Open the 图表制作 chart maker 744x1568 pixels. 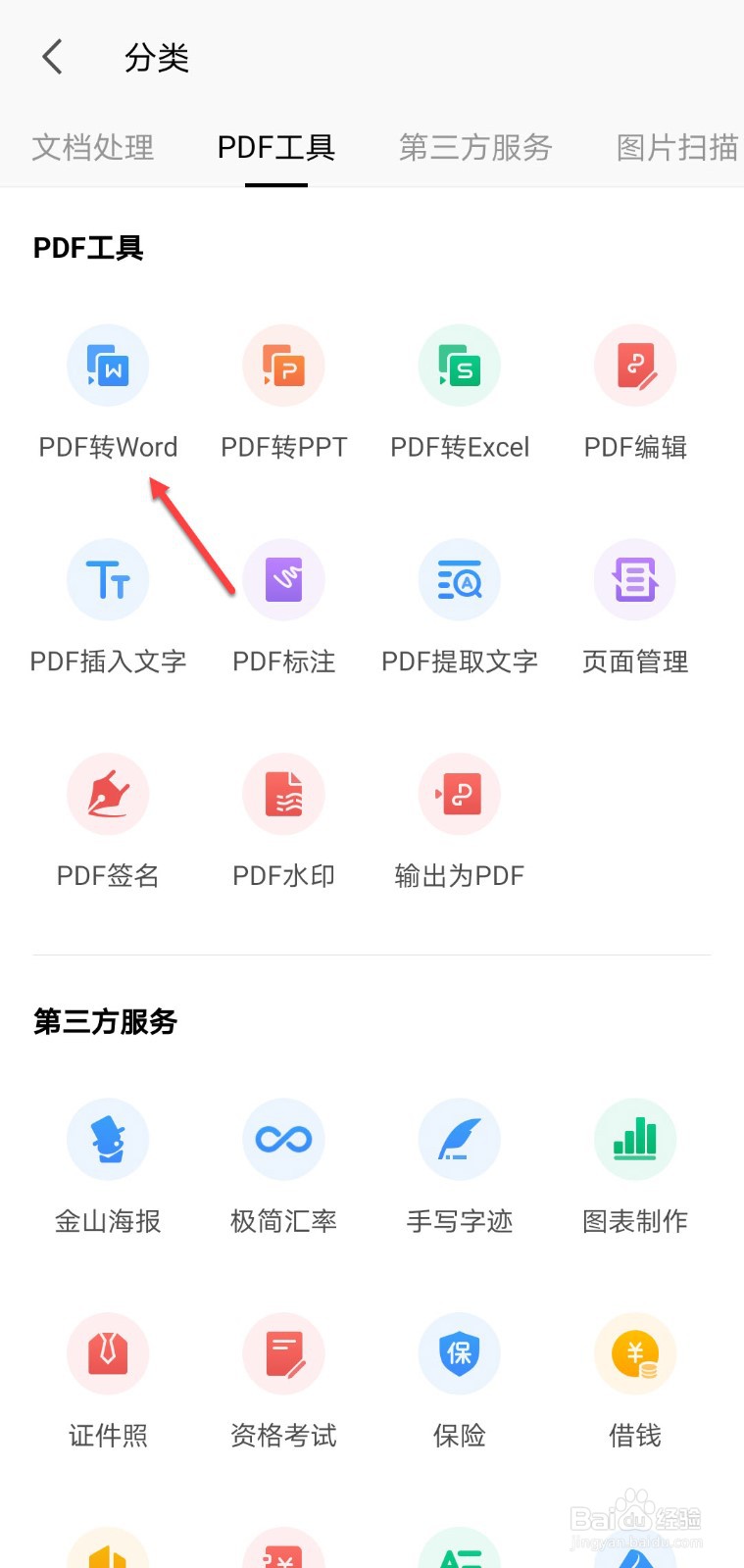click(x=635, y=1168)
